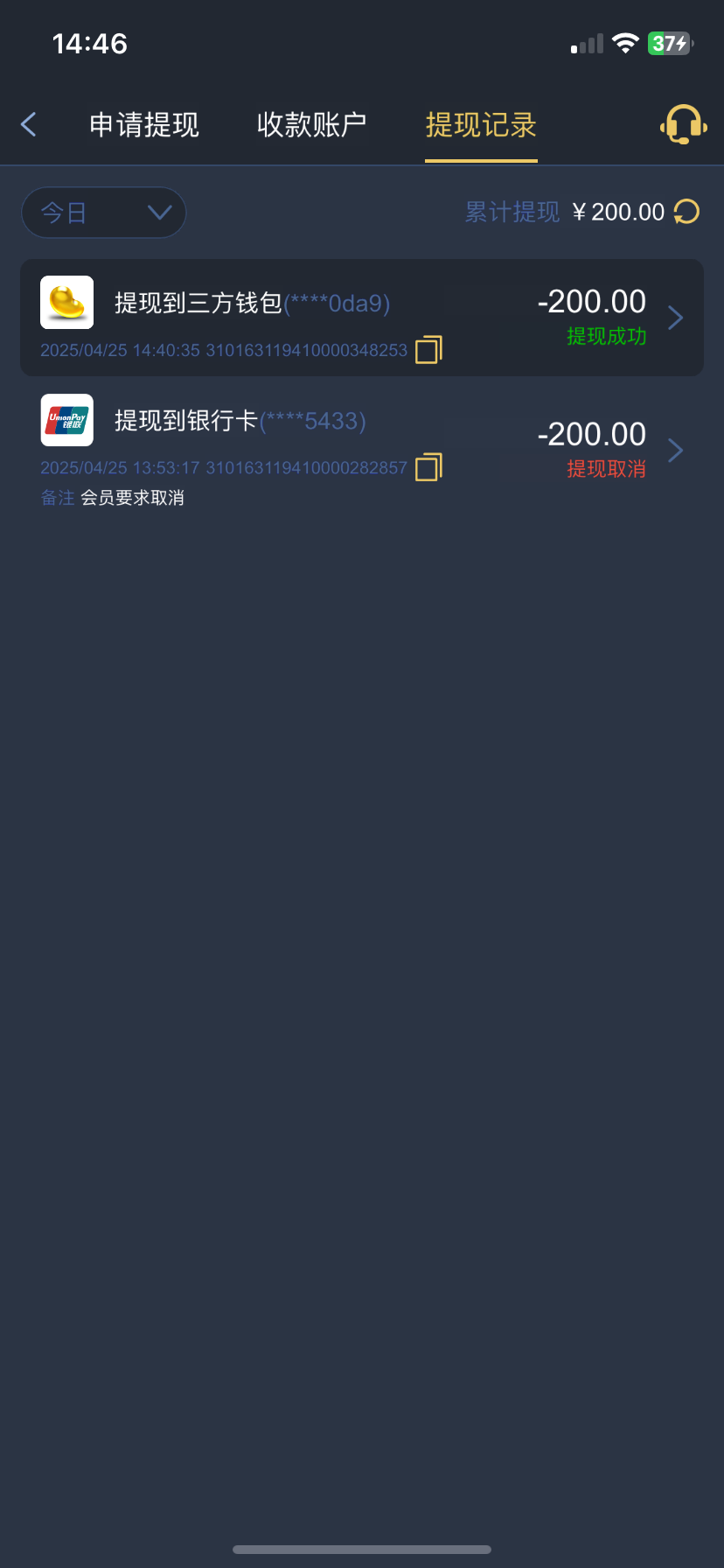
Task: Switch to the 收款账户 tab
Action: coord(311,125)
